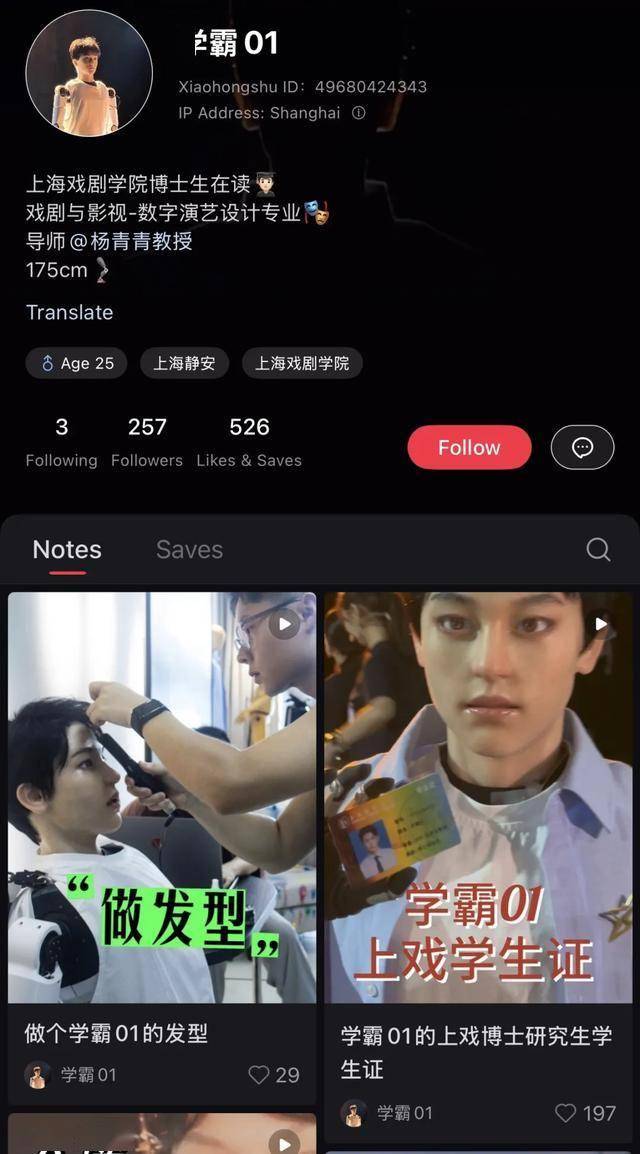Open the 上戏博士研究生学生证 video note
Screen dimensions: 640x1154
[x=478, y=797]
